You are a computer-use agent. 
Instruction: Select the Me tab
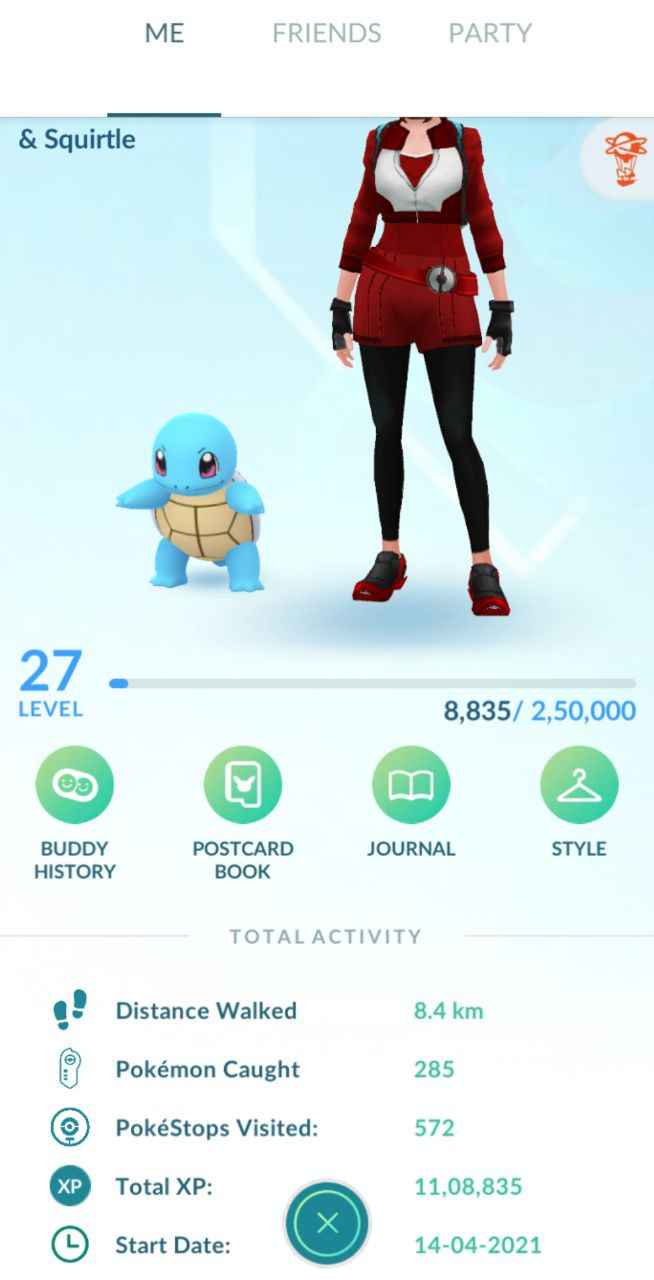pos(164,33)
